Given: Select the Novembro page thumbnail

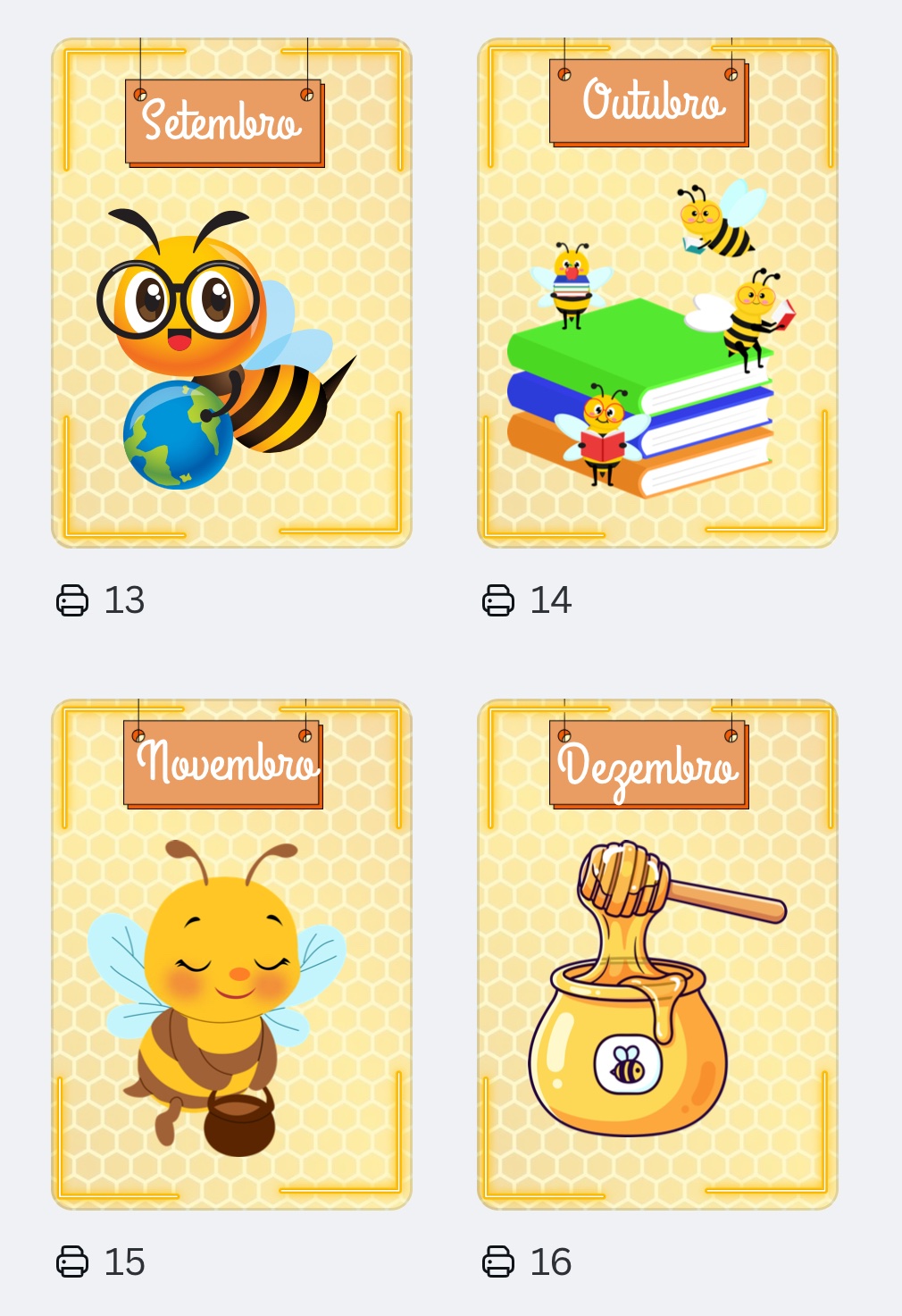Looking at the screenshot, I should click(231, 954).
